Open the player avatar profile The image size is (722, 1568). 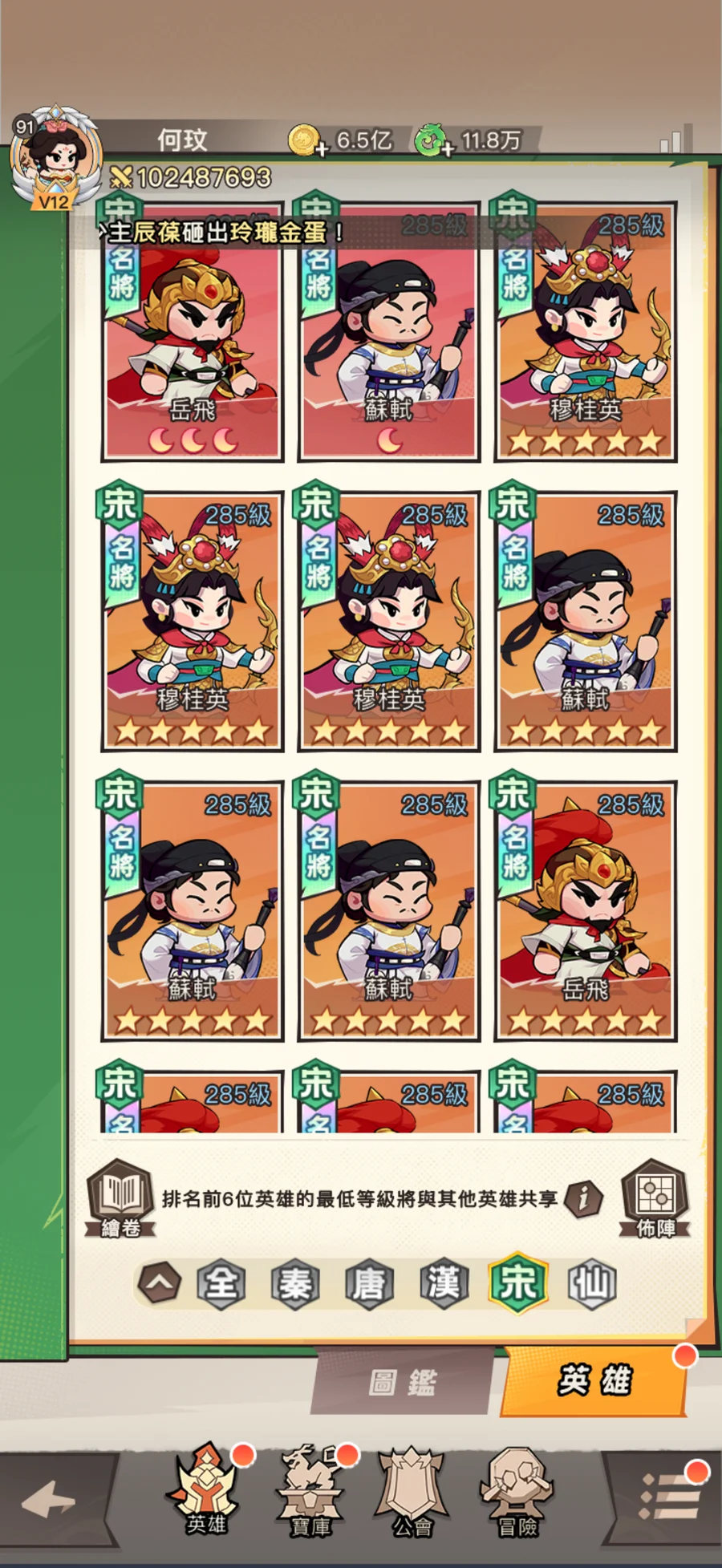[x=56, y=156]
